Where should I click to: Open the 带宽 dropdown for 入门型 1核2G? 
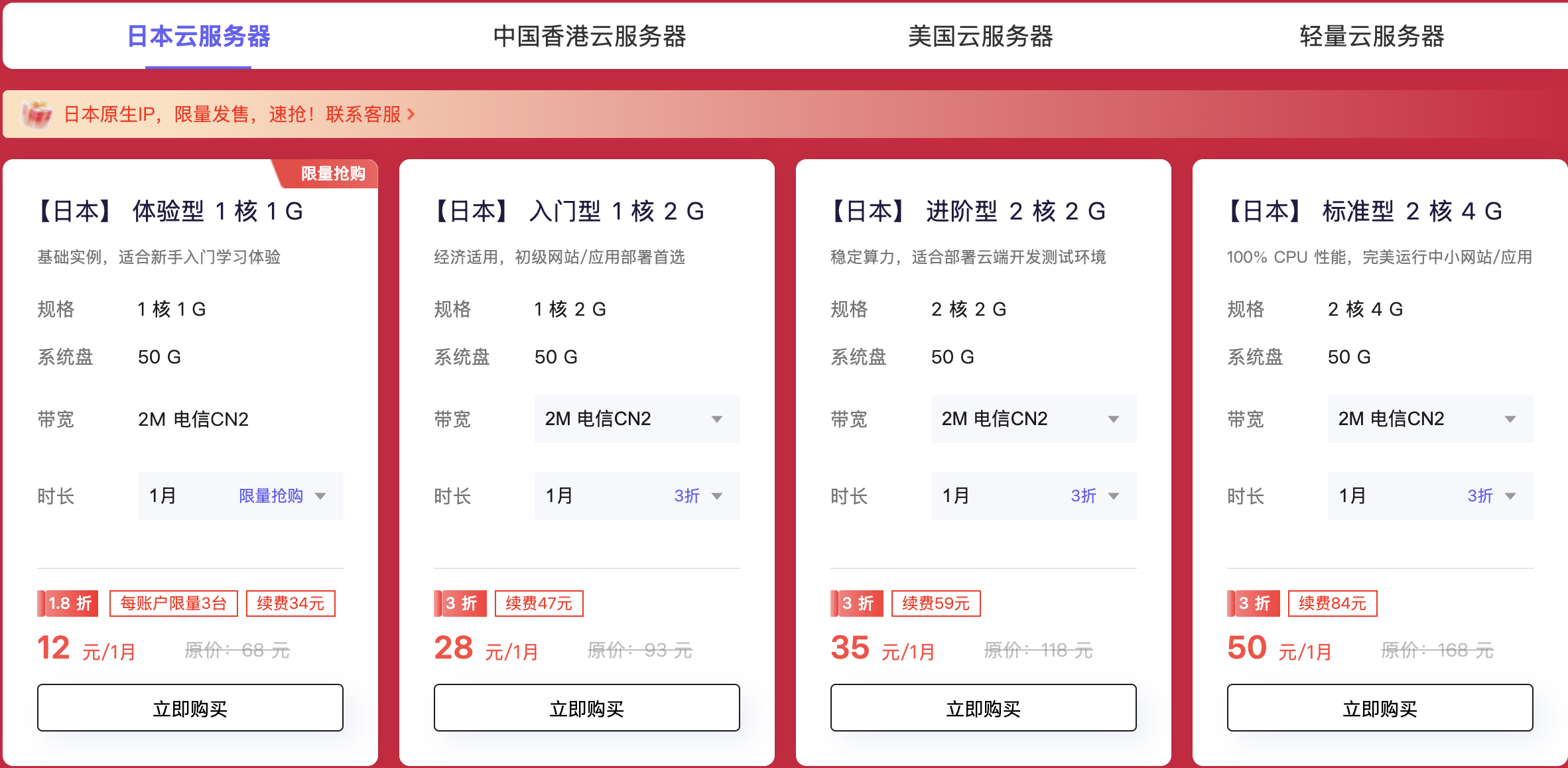click(637, 419)
